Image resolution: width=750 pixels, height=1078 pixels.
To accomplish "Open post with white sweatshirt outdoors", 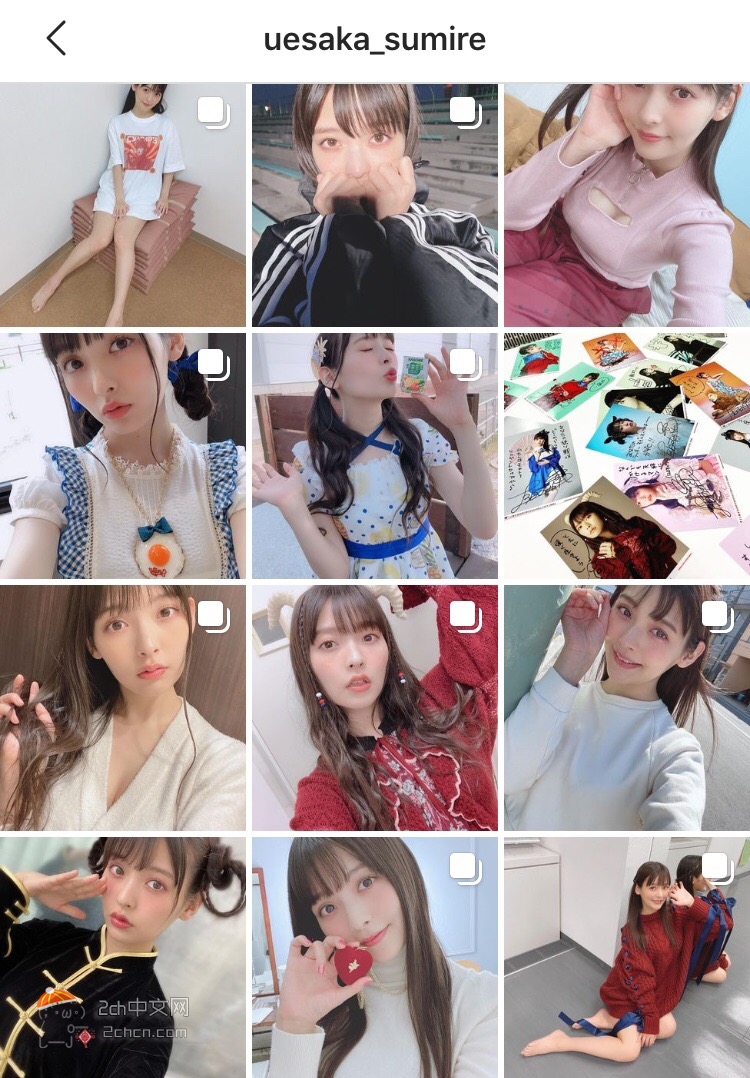I will 627,708.
